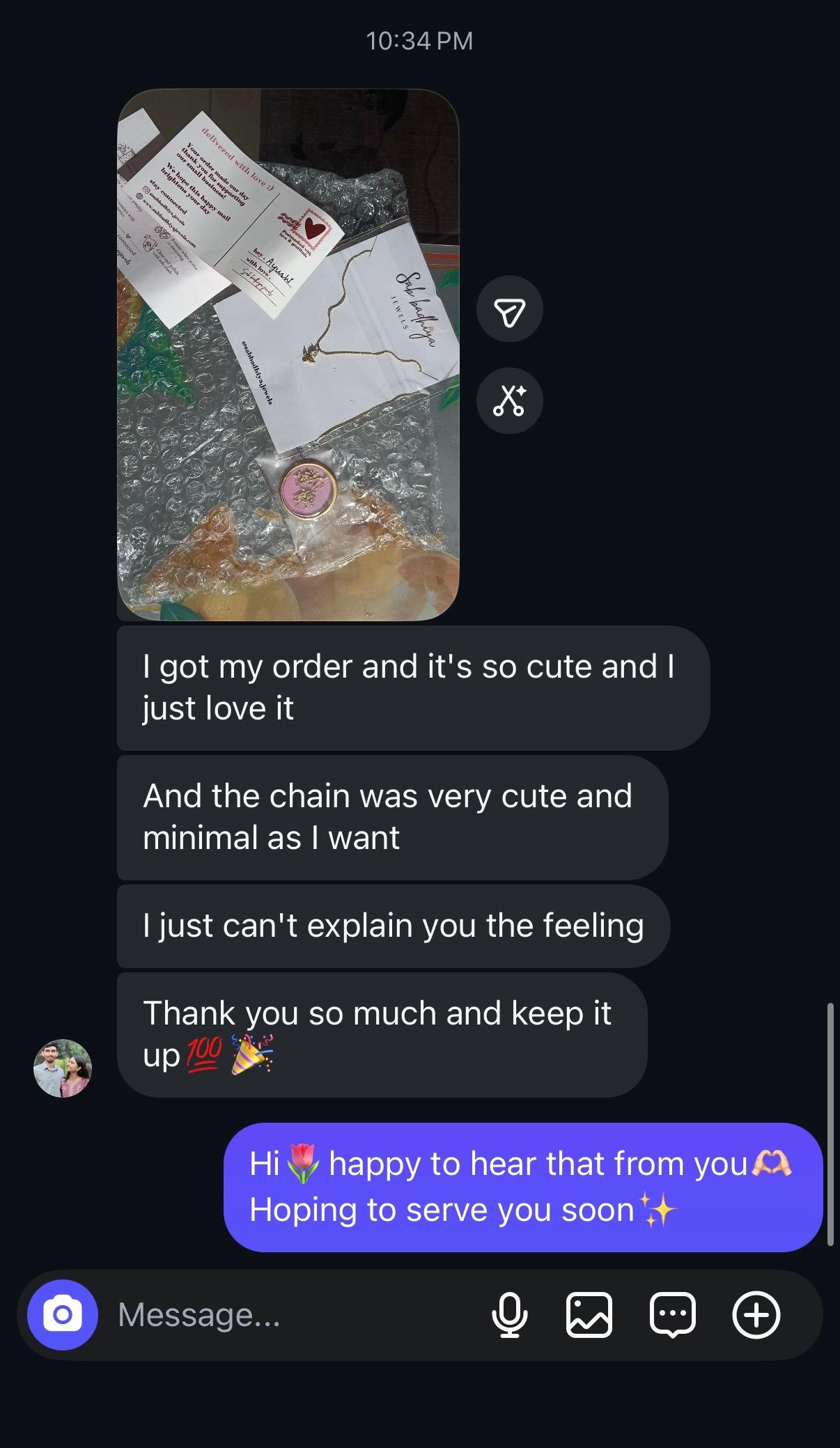Viewport: 840px width, 1448px height.
Task: Open the sender's profile picture
Action: click(63, 1068)
